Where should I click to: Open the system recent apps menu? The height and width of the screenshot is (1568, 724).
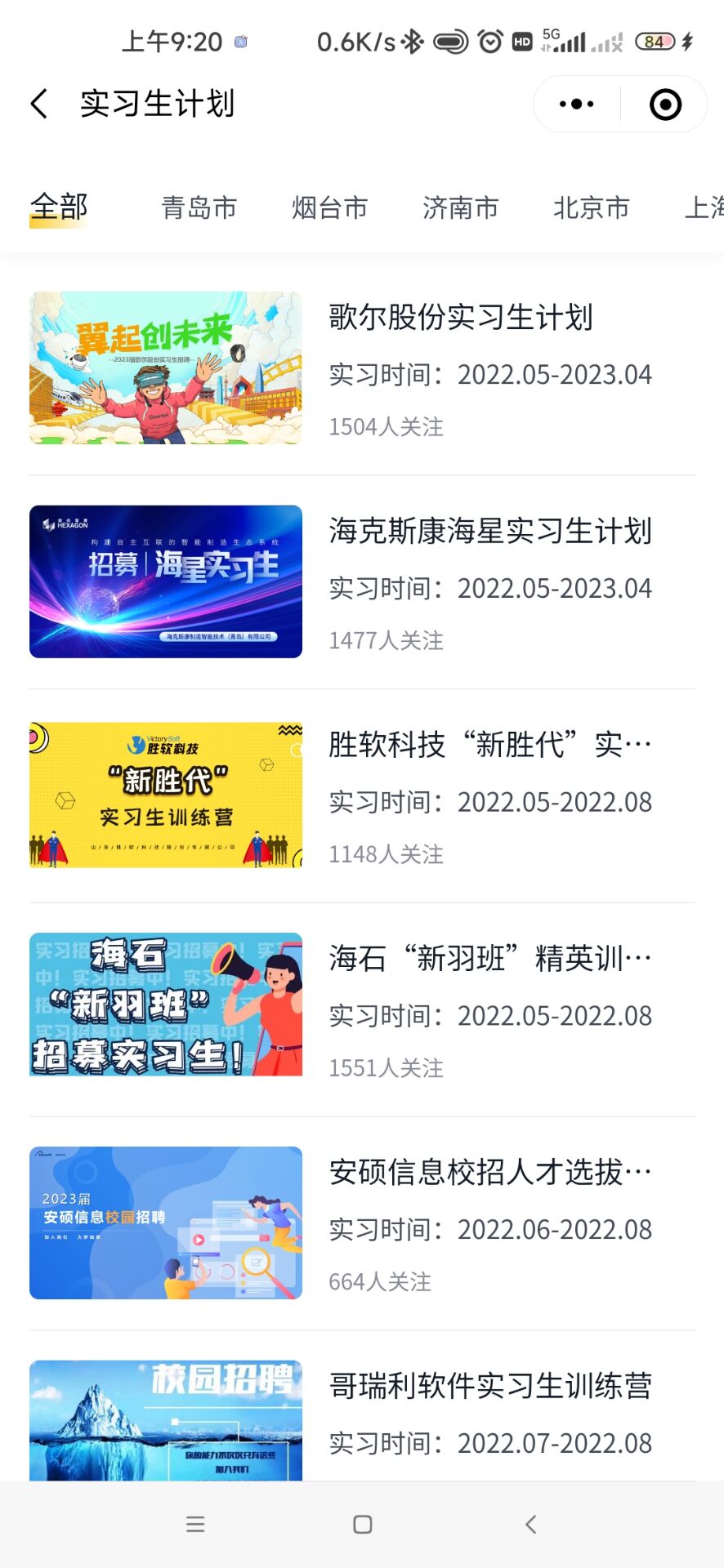click(195, 1524)
